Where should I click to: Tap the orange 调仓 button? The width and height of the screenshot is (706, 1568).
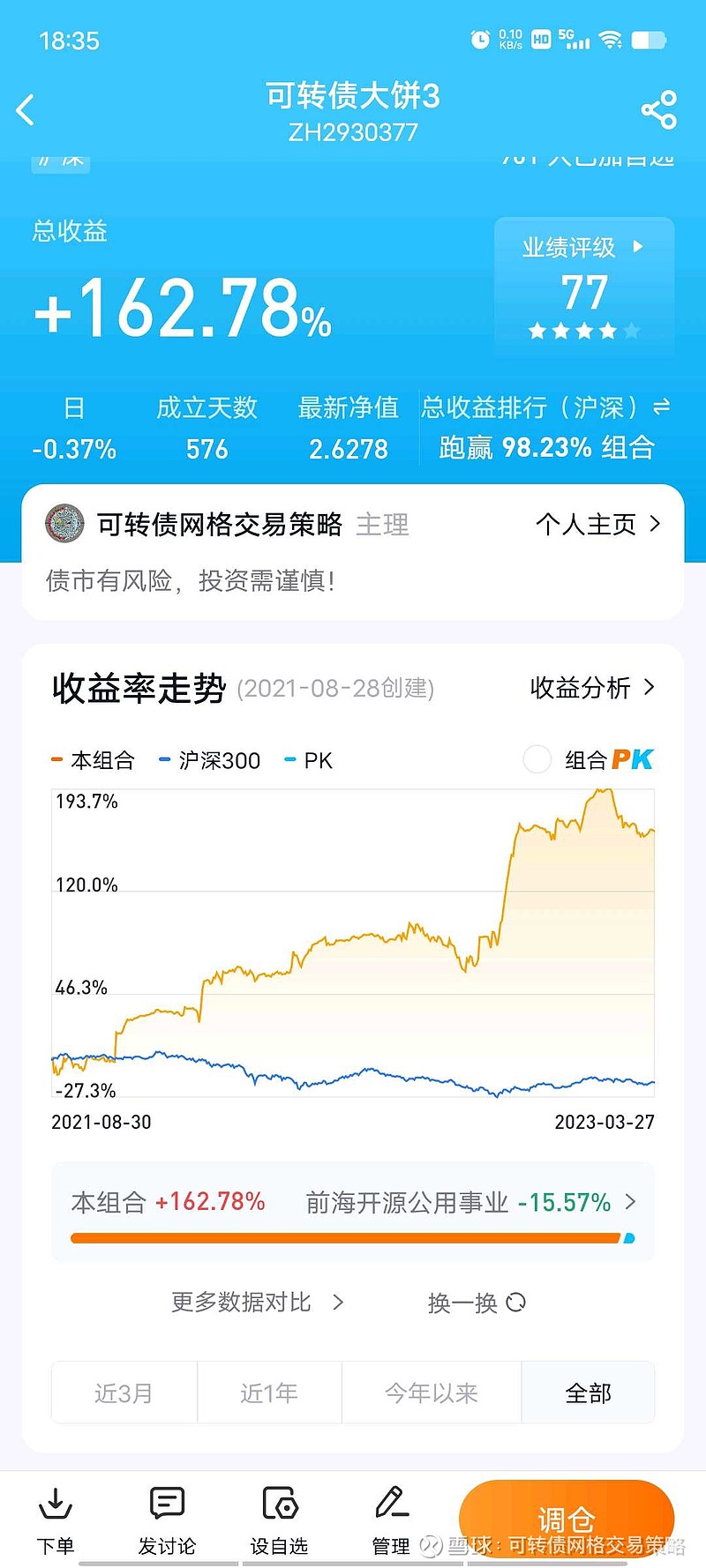tap(567, 1519)
